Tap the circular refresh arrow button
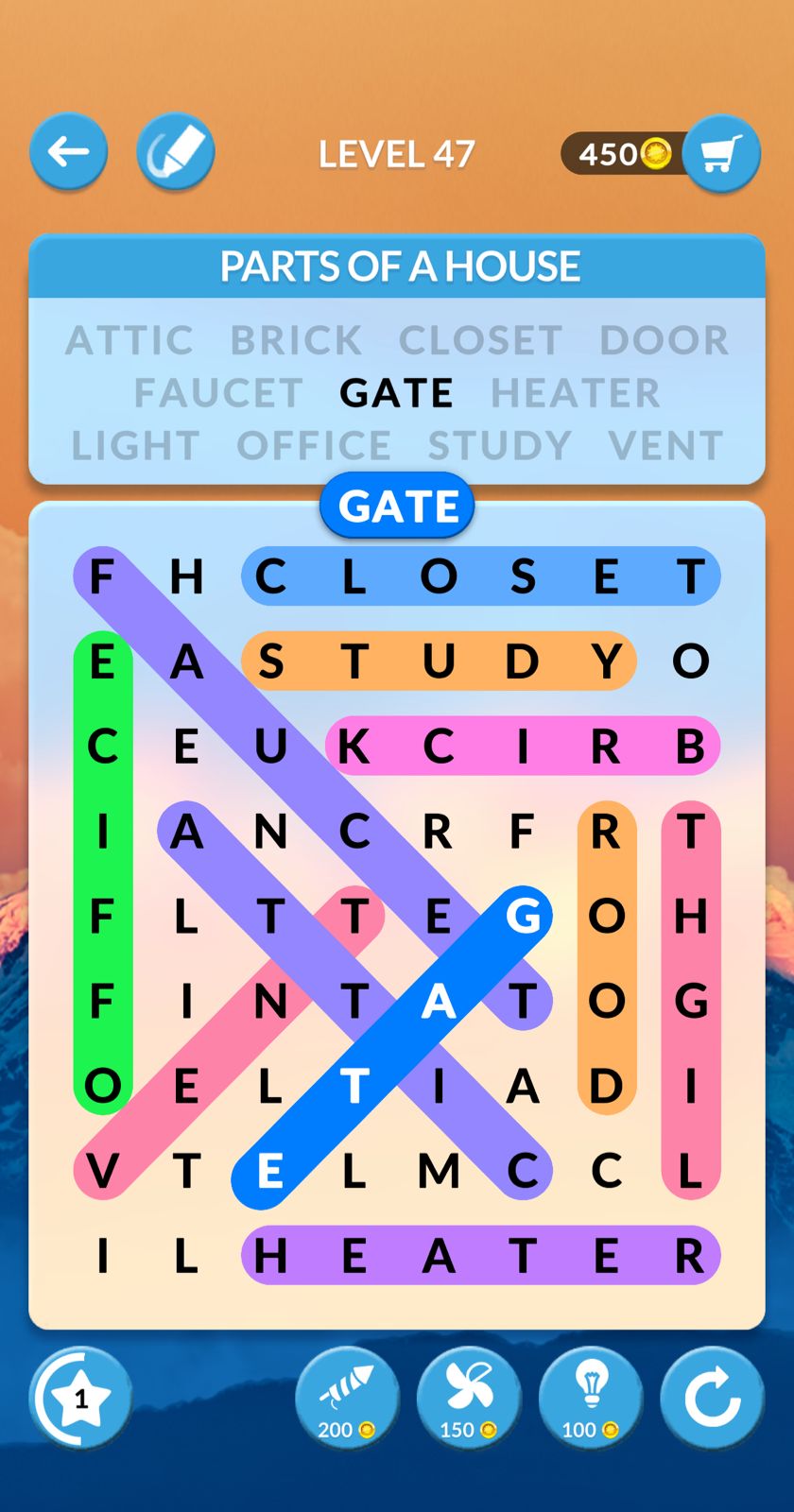 pos(712,1398)
